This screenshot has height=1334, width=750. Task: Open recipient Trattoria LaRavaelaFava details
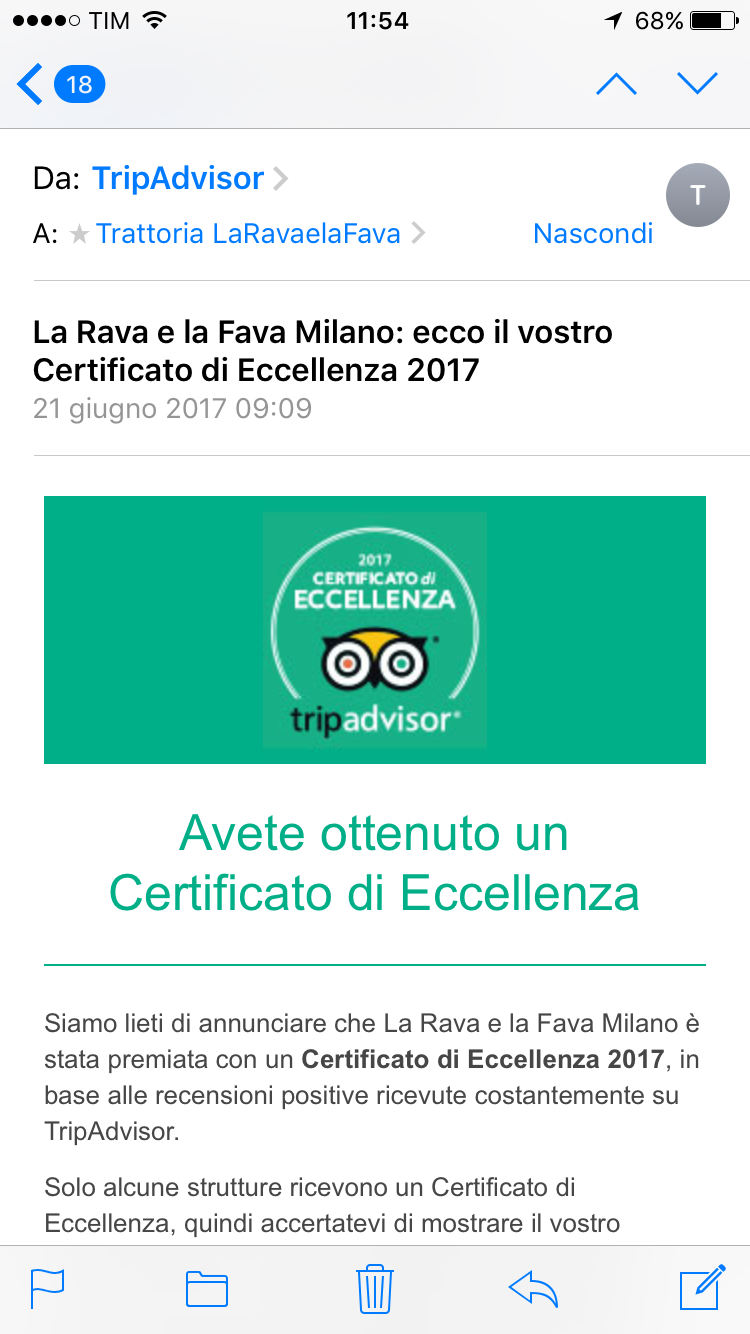(x=248, y=234)
